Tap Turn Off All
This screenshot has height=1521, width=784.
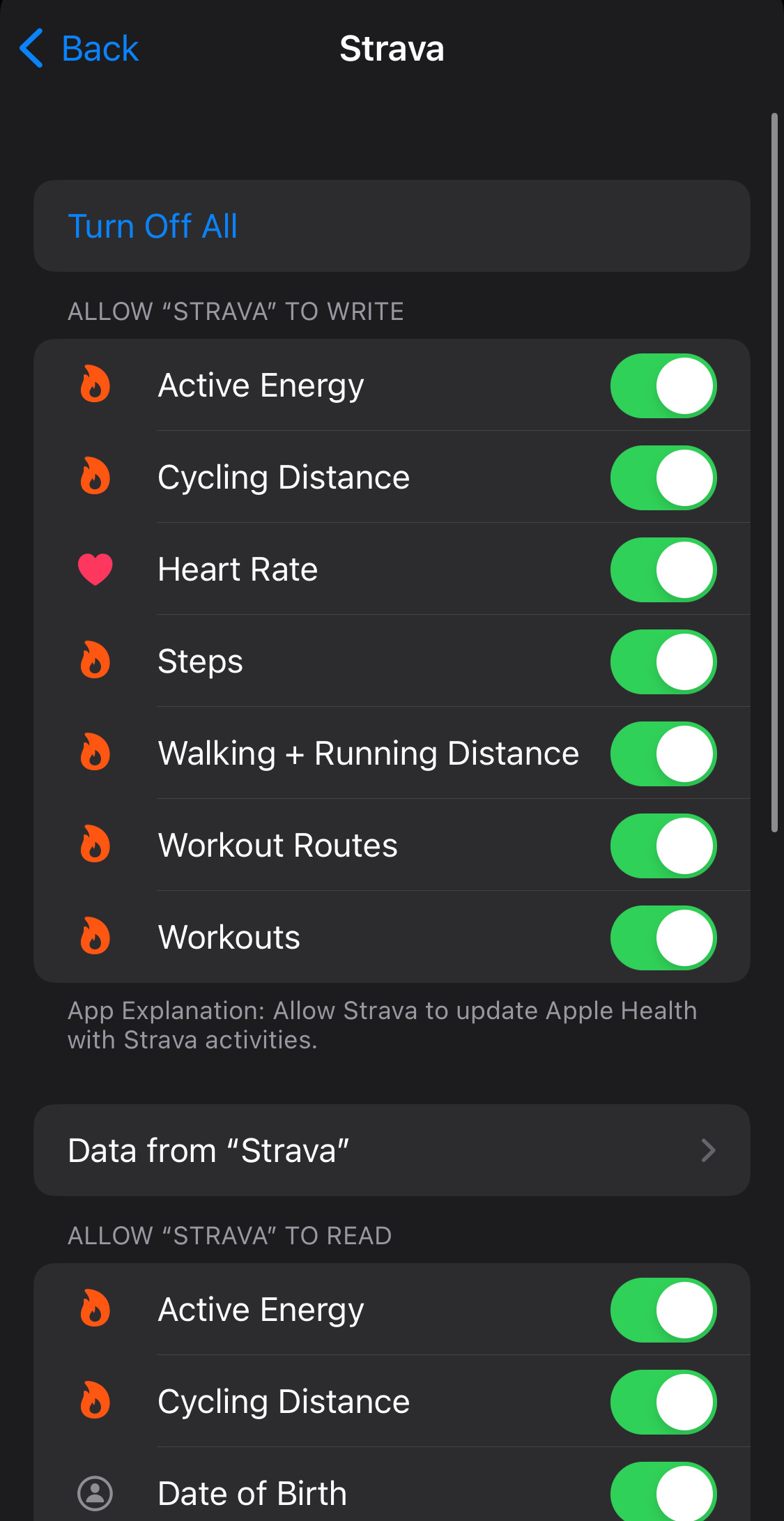[x=153, y=225]
